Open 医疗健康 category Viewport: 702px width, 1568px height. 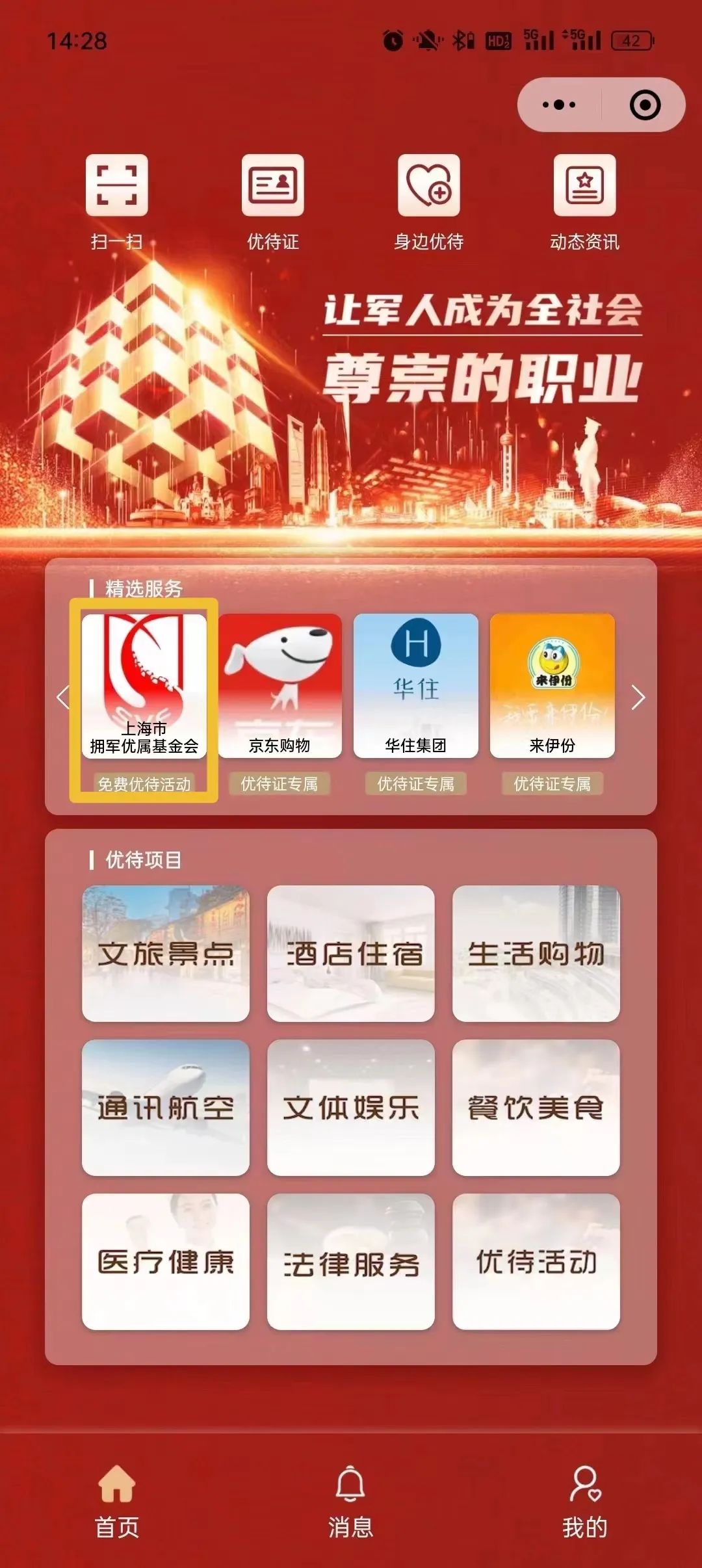[166, 1262]
